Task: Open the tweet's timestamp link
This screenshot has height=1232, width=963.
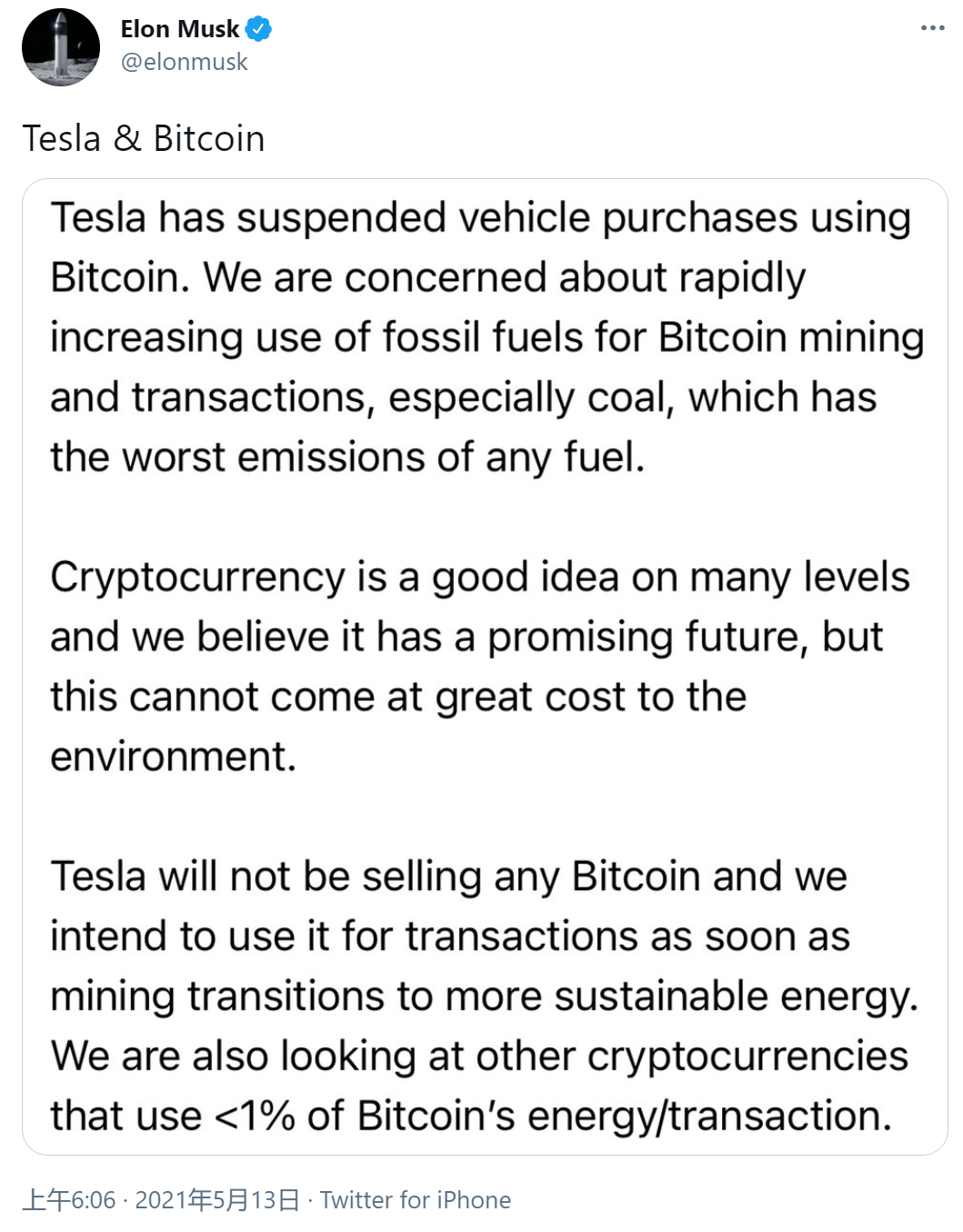Action: pyautogui.click(x=161, y=1200)
